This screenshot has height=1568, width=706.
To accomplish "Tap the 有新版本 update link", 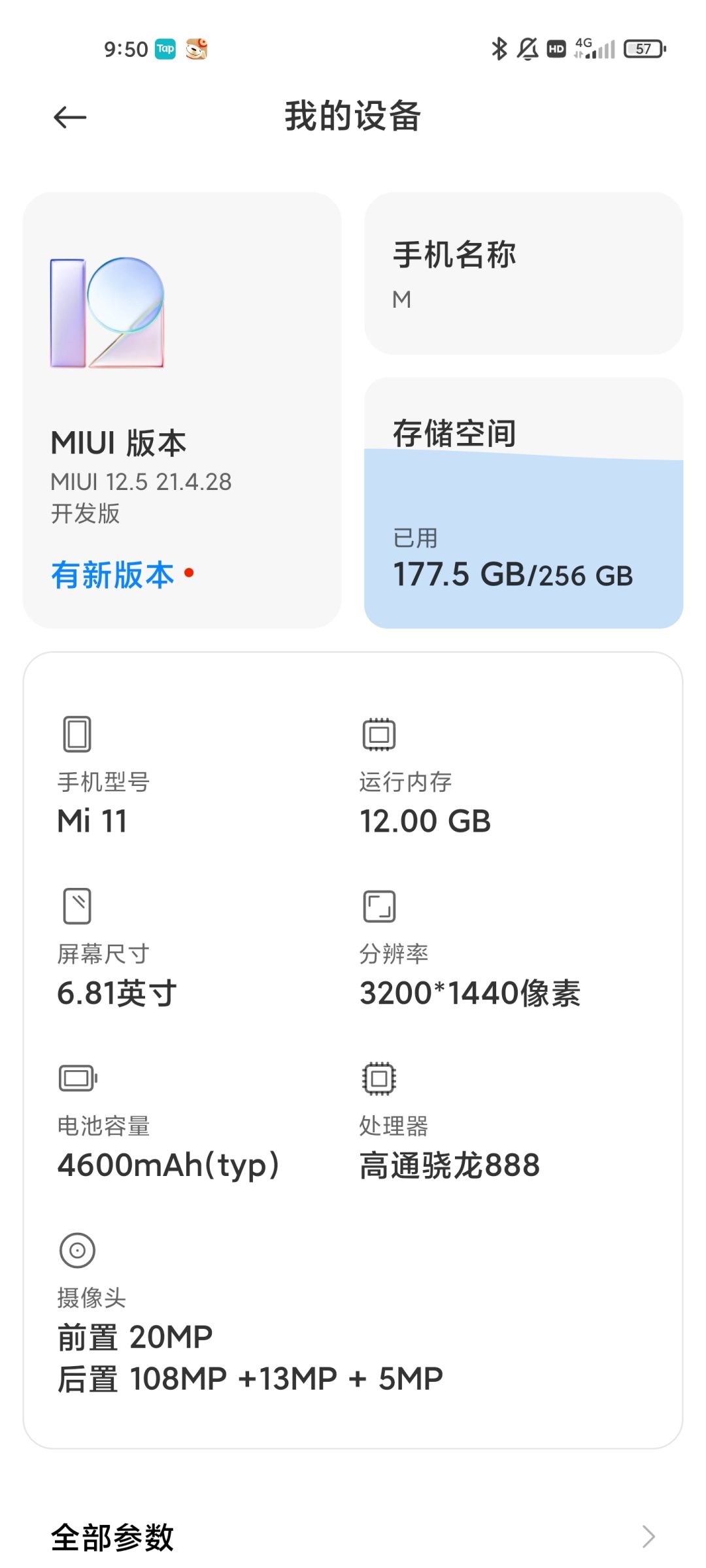I will (x=113, y=575).
